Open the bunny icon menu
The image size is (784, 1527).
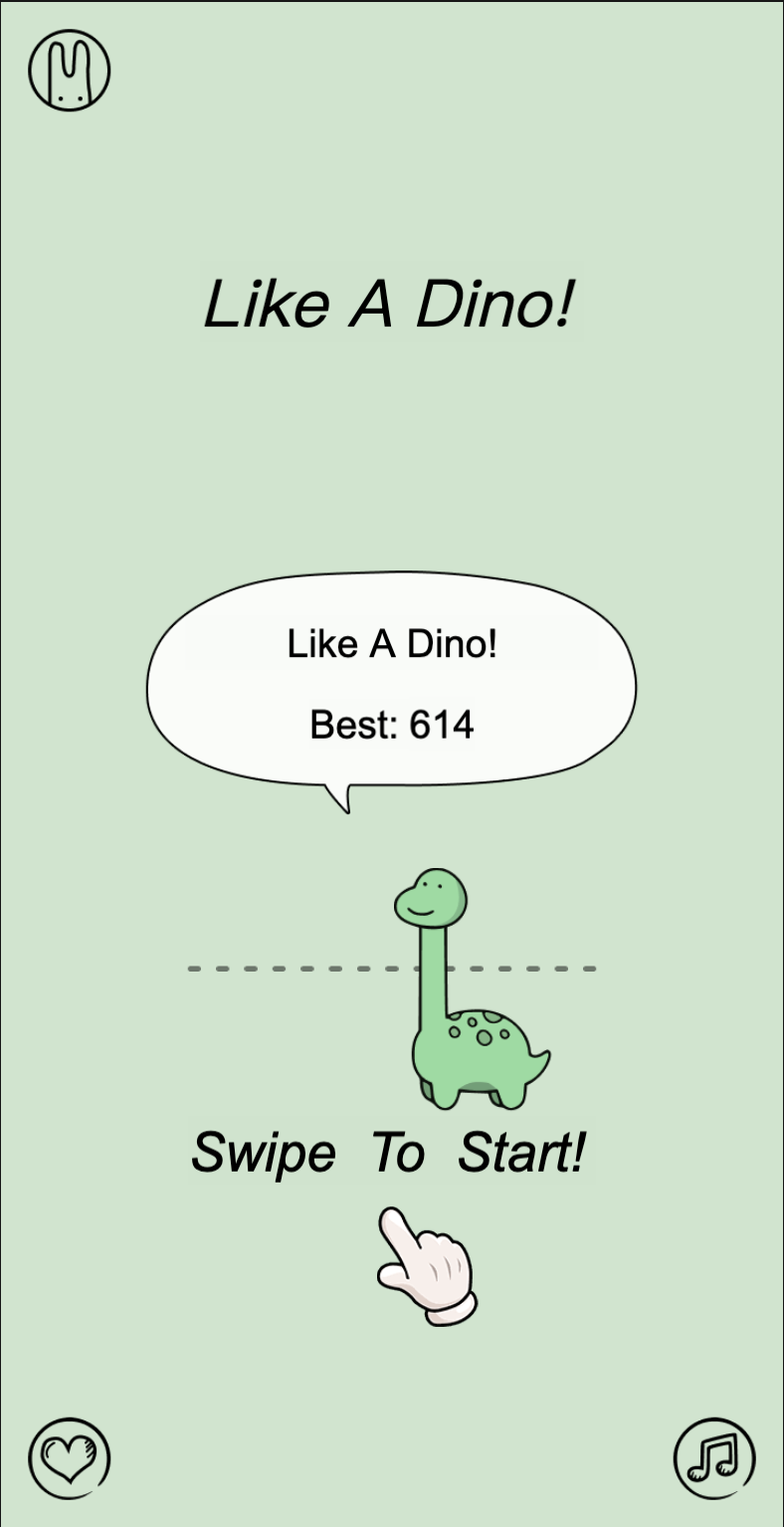(69, 70)
